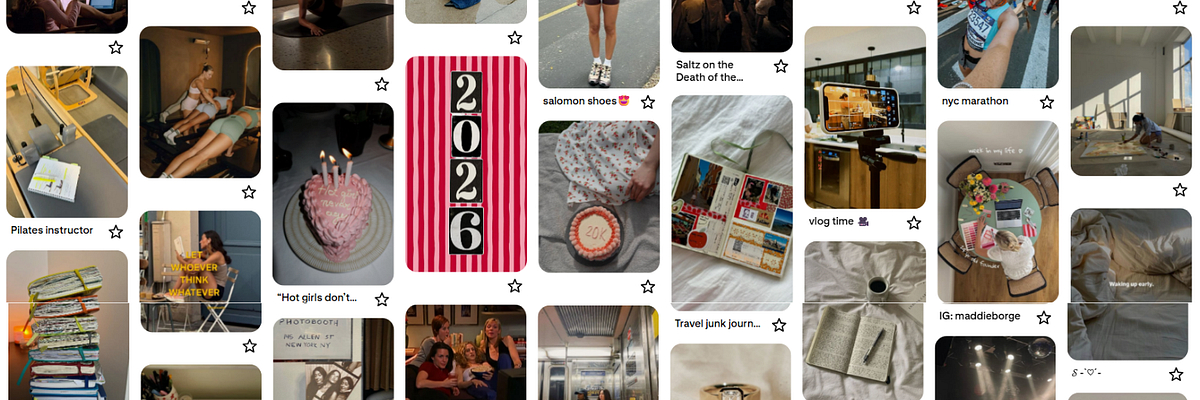Open the "Waking up early" pin
1200x400 pixels.
pos(1131,284)
